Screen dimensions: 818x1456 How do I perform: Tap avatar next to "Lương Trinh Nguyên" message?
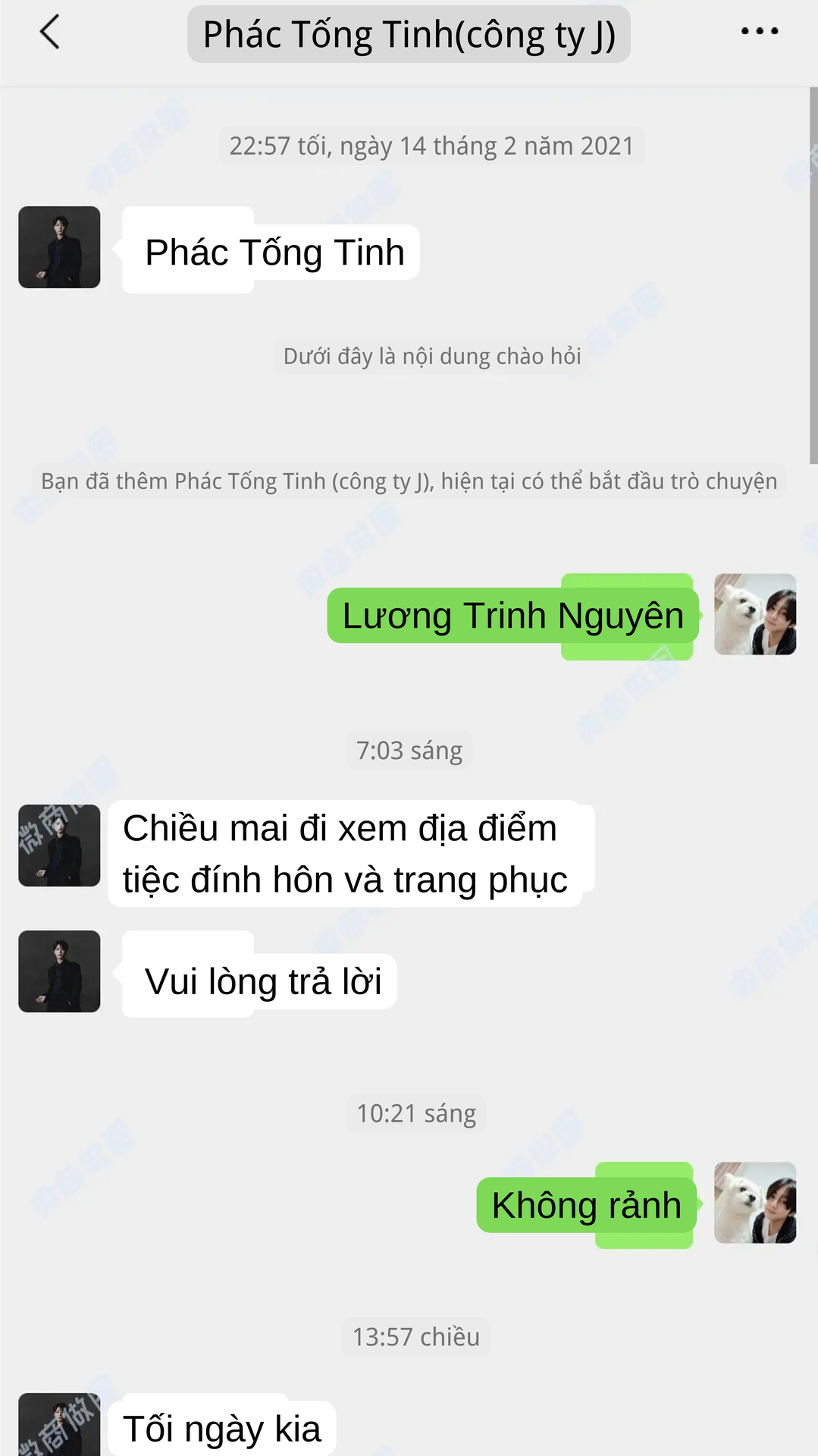[x=755, y=614]
